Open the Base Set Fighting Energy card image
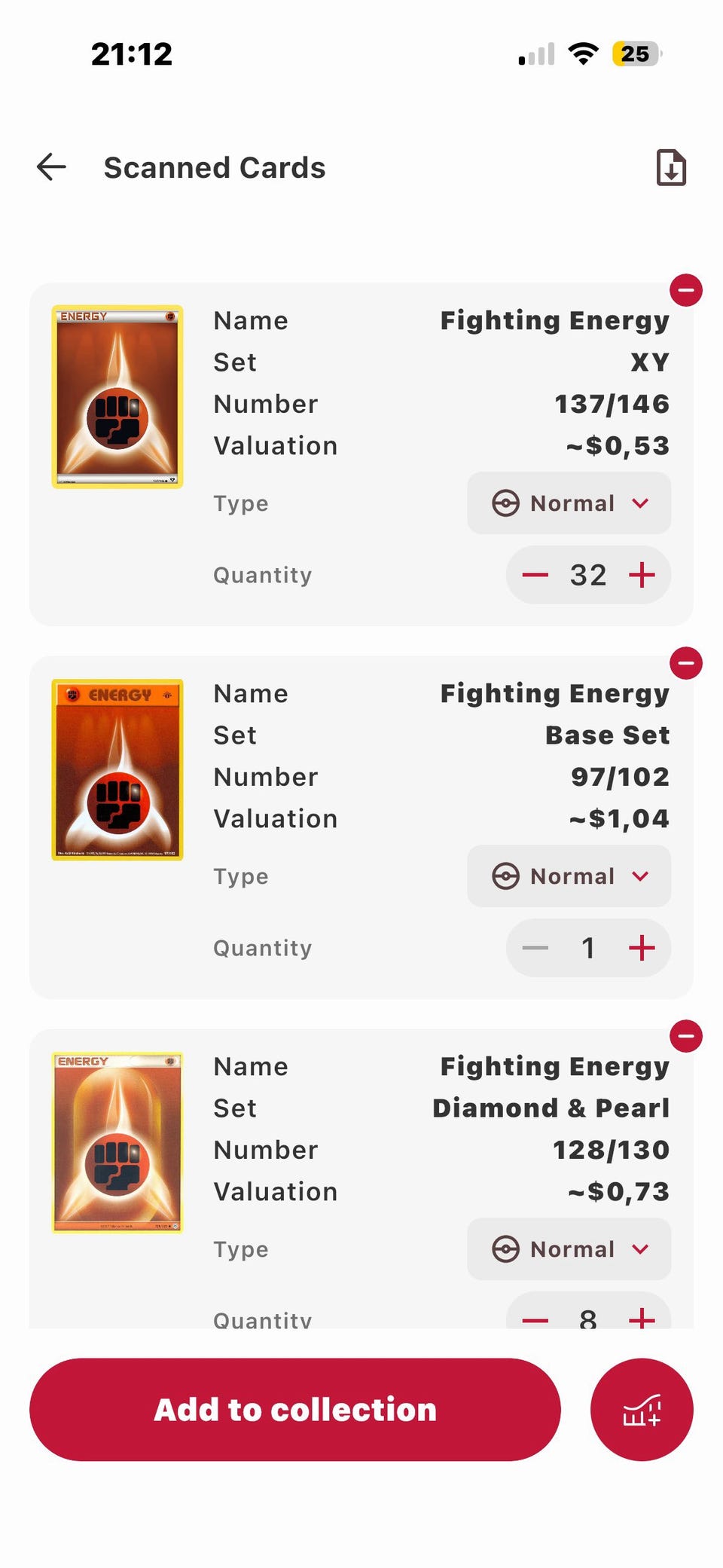Screen dimensions: 723x1568 117,770
